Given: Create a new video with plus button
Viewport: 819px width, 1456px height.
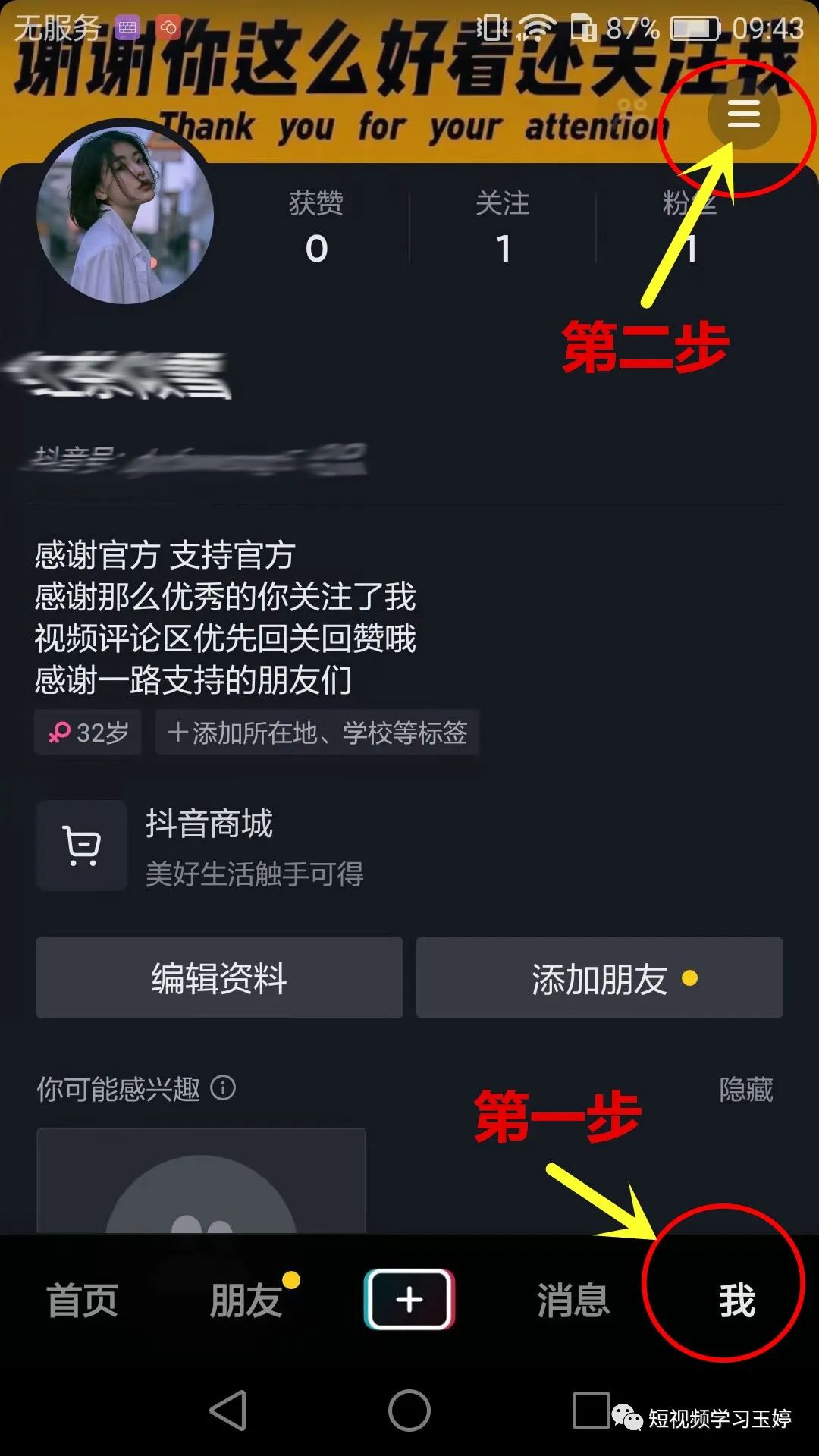Looking at the screenshot, I should coord(409,1299).
